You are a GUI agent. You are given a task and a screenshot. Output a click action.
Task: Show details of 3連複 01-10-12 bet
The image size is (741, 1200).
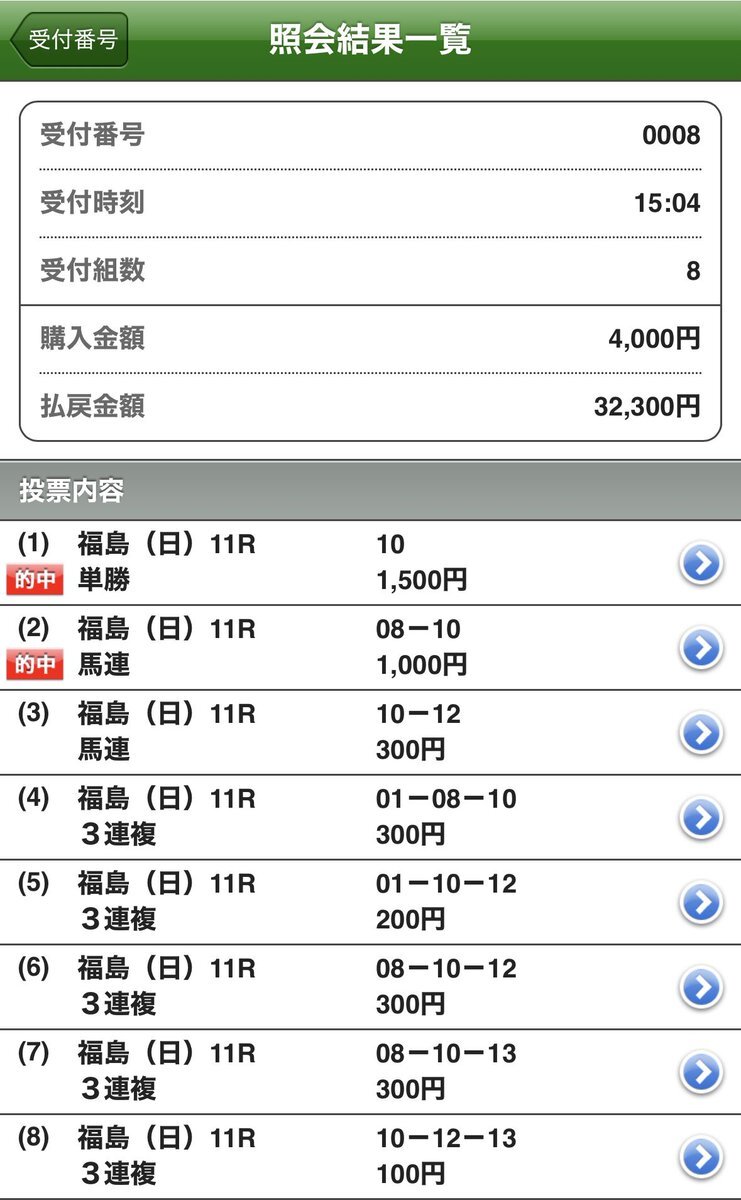pos(702,903)
